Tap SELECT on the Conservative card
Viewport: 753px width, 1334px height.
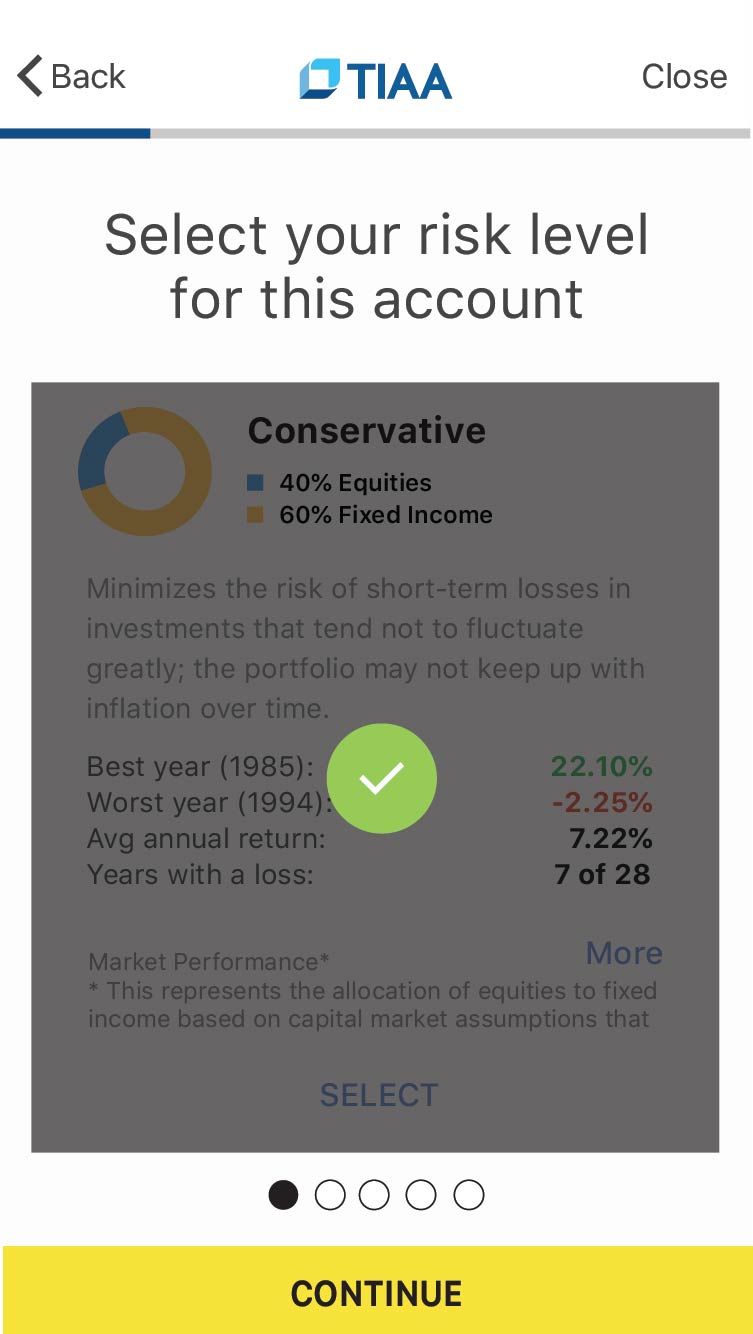378,1095
